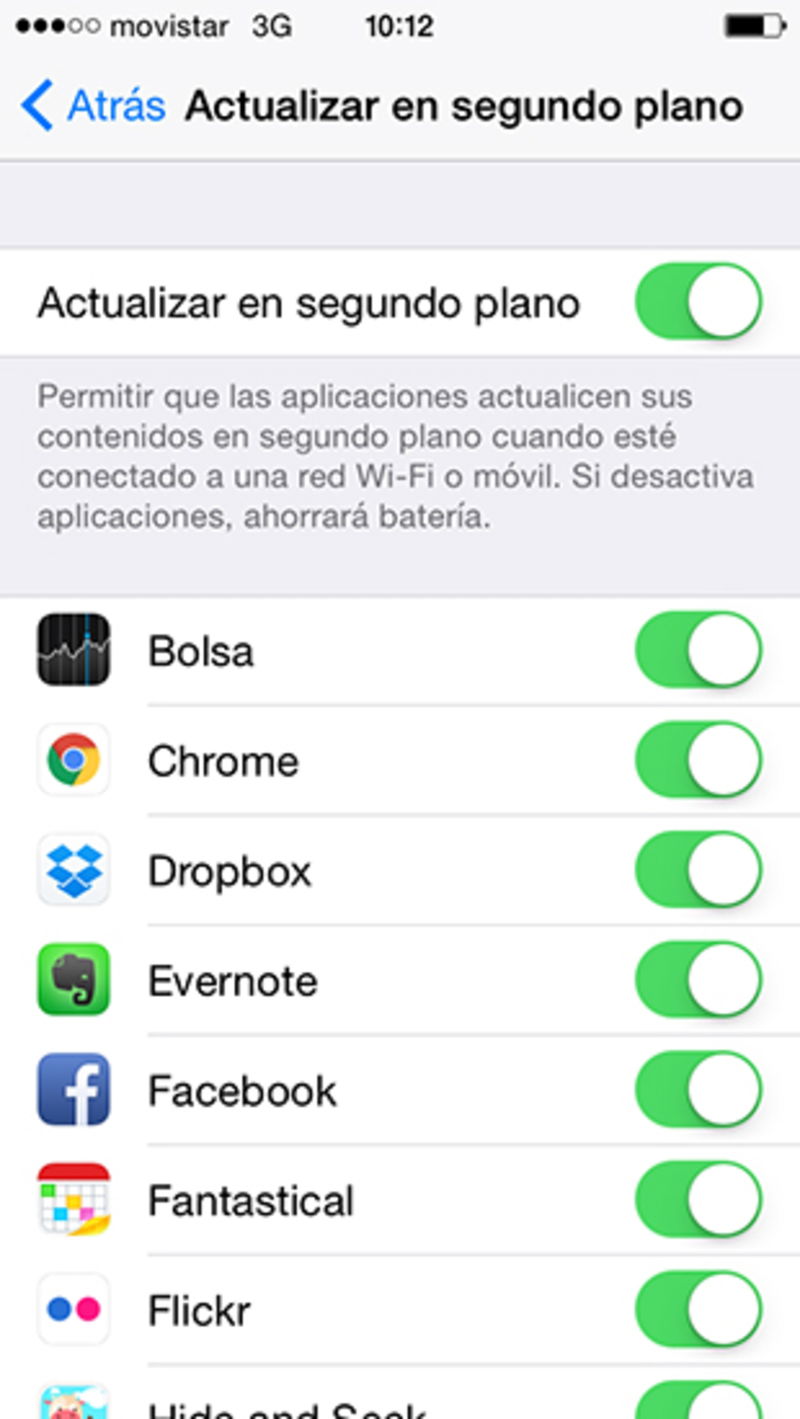Toggle the Fantastical refresh switch
This screenshot has width=800, height=1419.
[697, 1200]
